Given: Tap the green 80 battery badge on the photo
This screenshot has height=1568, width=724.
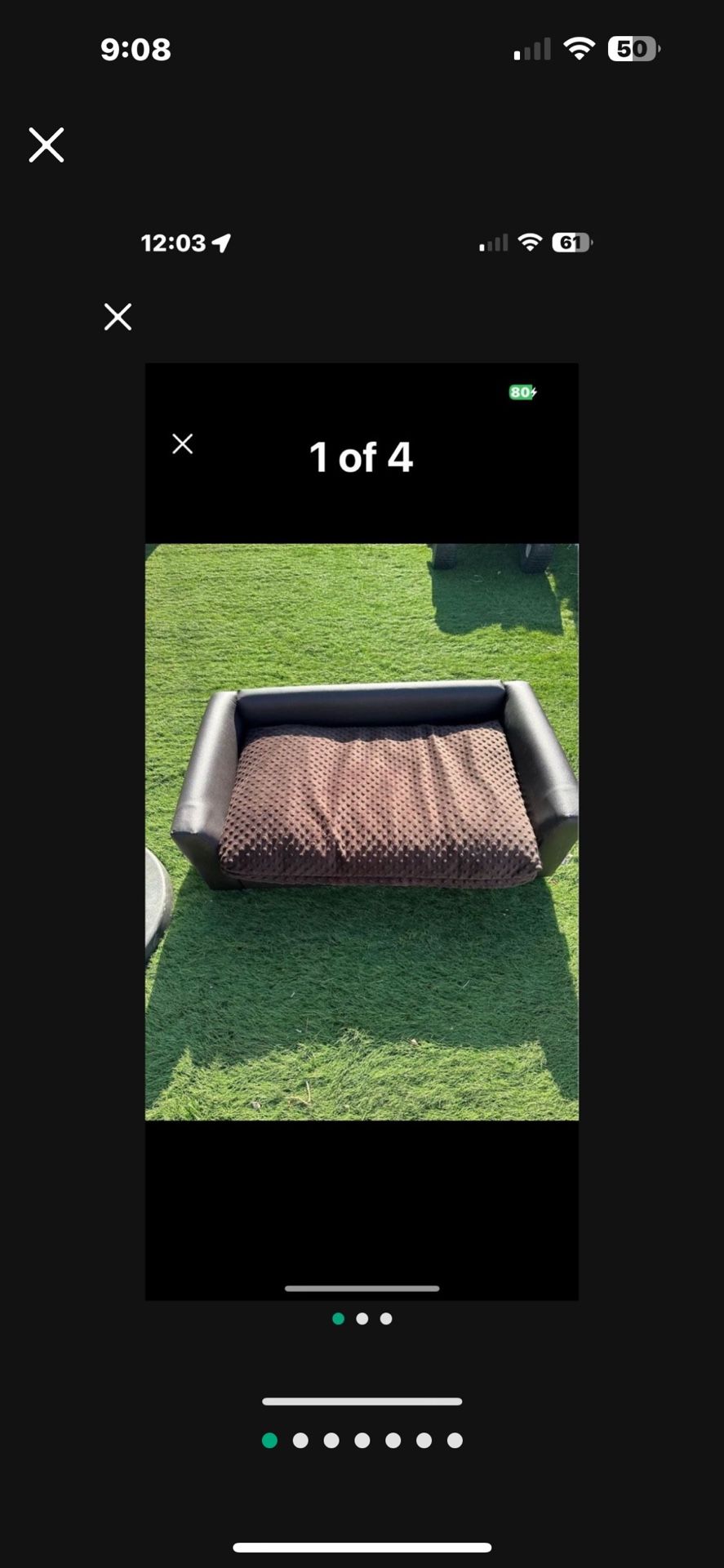Looking at the screenshot, I should pyautogui.click(x=522, y=392).
